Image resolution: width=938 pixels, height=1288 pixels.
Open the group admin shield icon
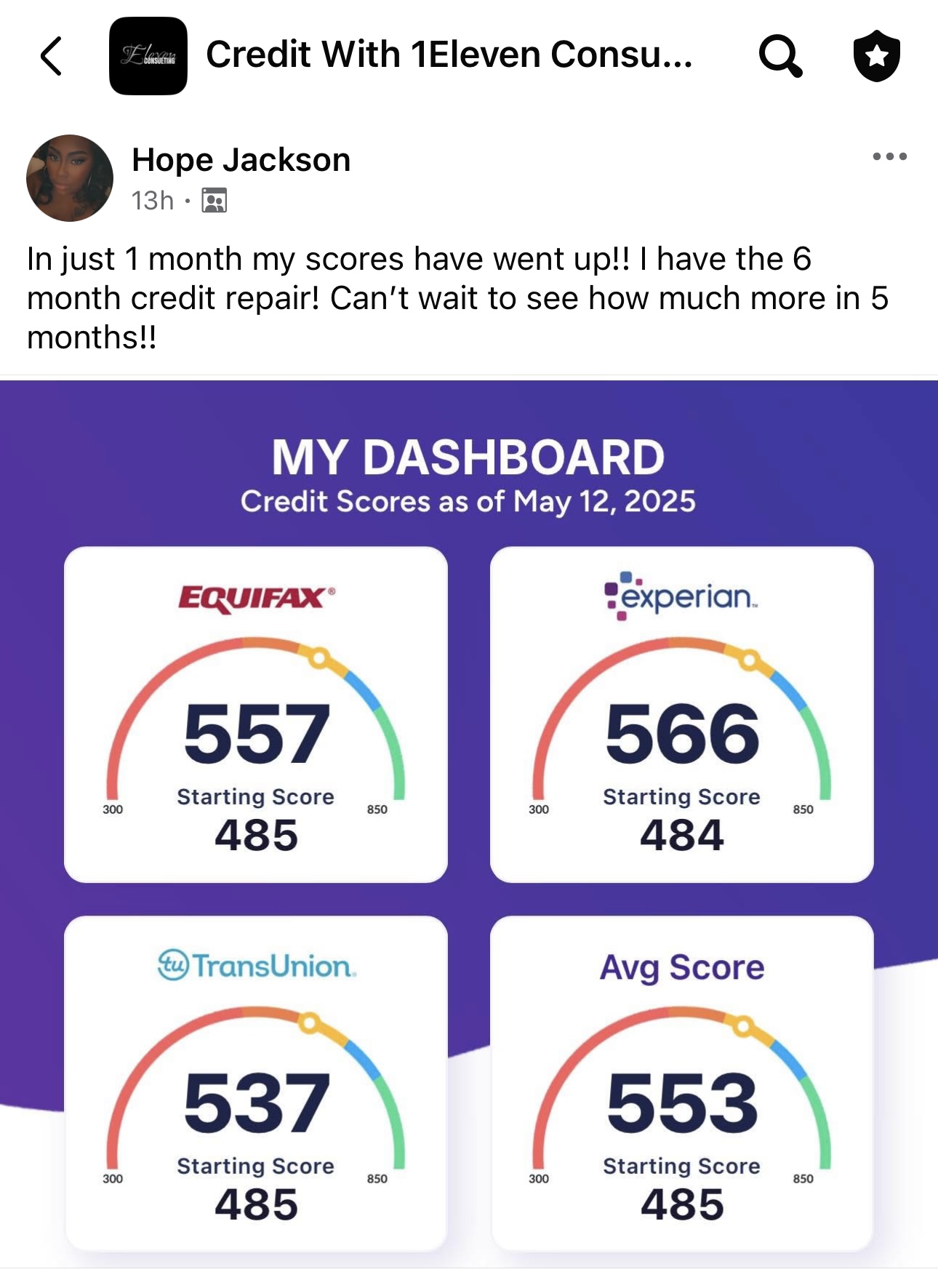pyautogui.click(x=876, y=56)
